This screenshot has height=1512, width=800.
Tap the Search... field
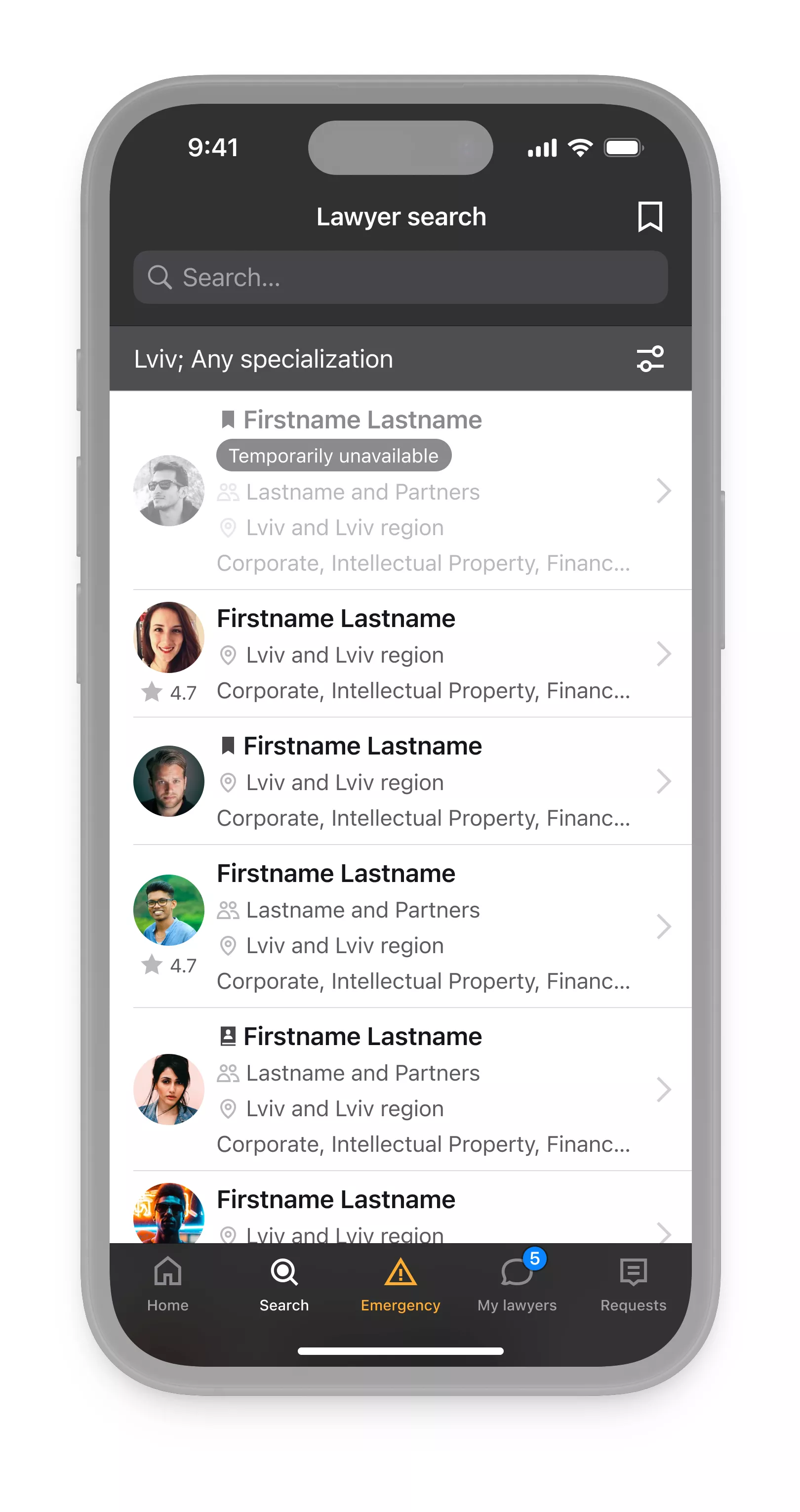coord(400,278)
